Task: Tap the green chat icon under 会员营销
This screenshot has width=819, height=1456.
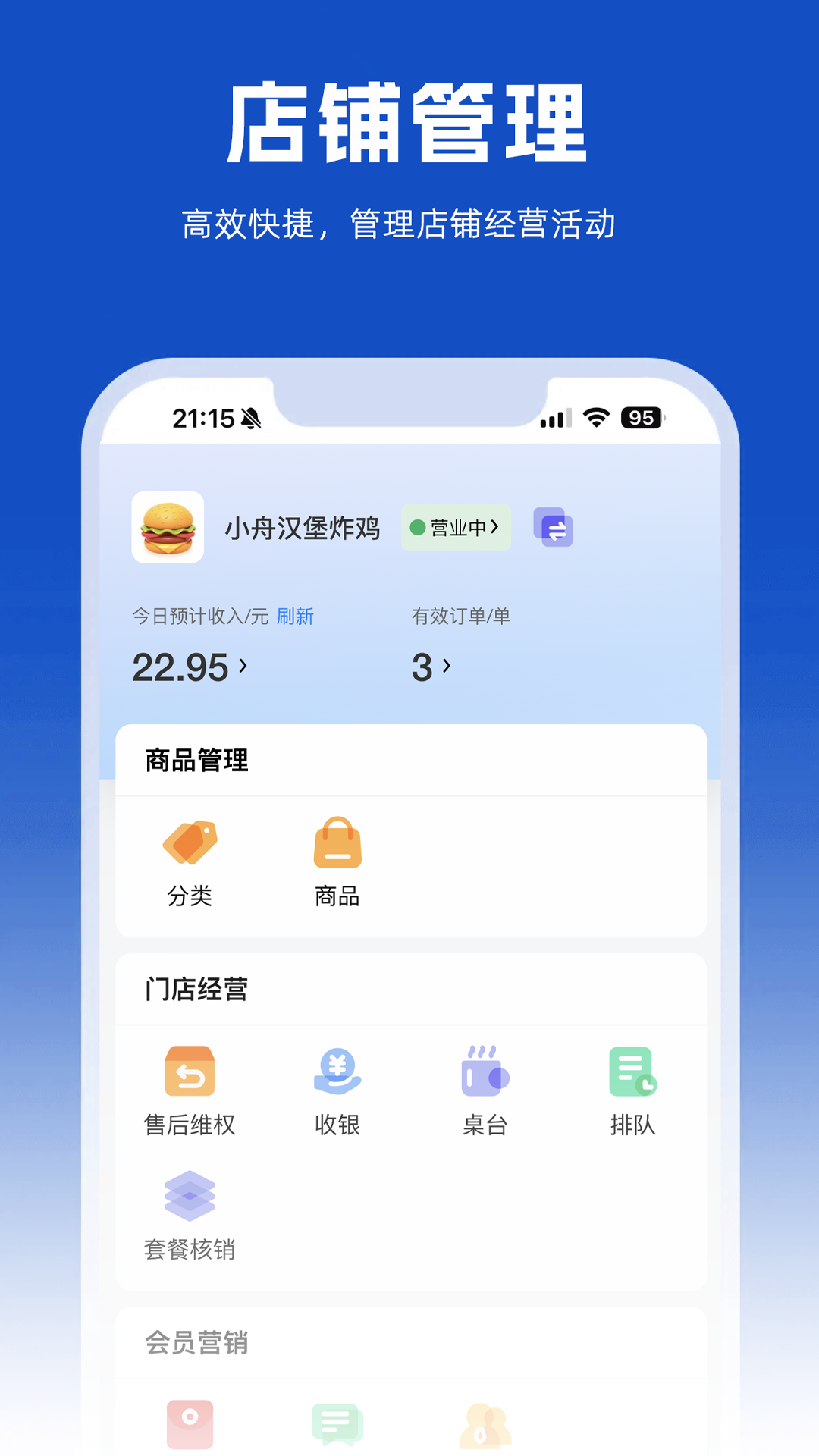Action: point(337,1424)
